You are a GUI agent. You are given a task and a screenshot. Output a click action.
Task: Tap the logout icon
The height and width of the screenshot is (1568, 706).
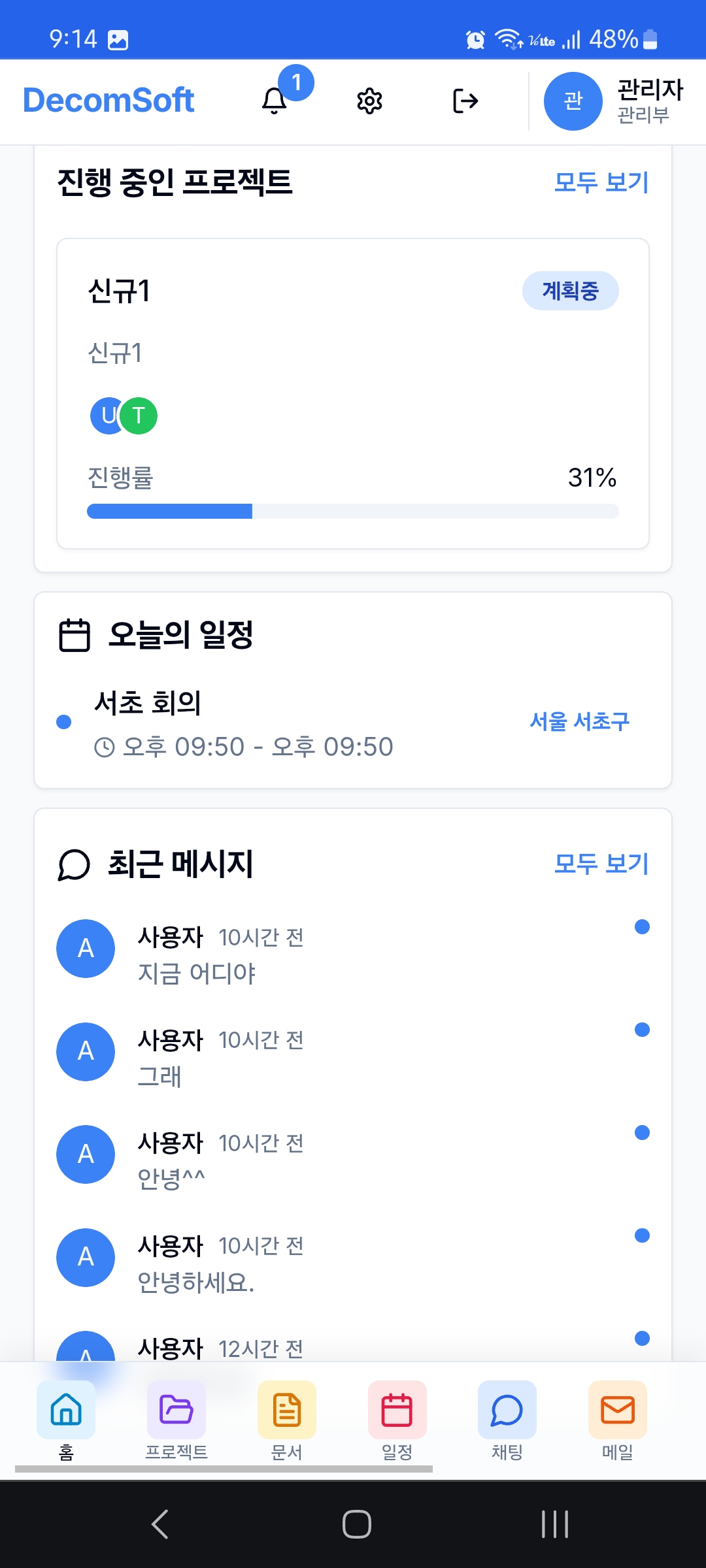coord(465,101)
